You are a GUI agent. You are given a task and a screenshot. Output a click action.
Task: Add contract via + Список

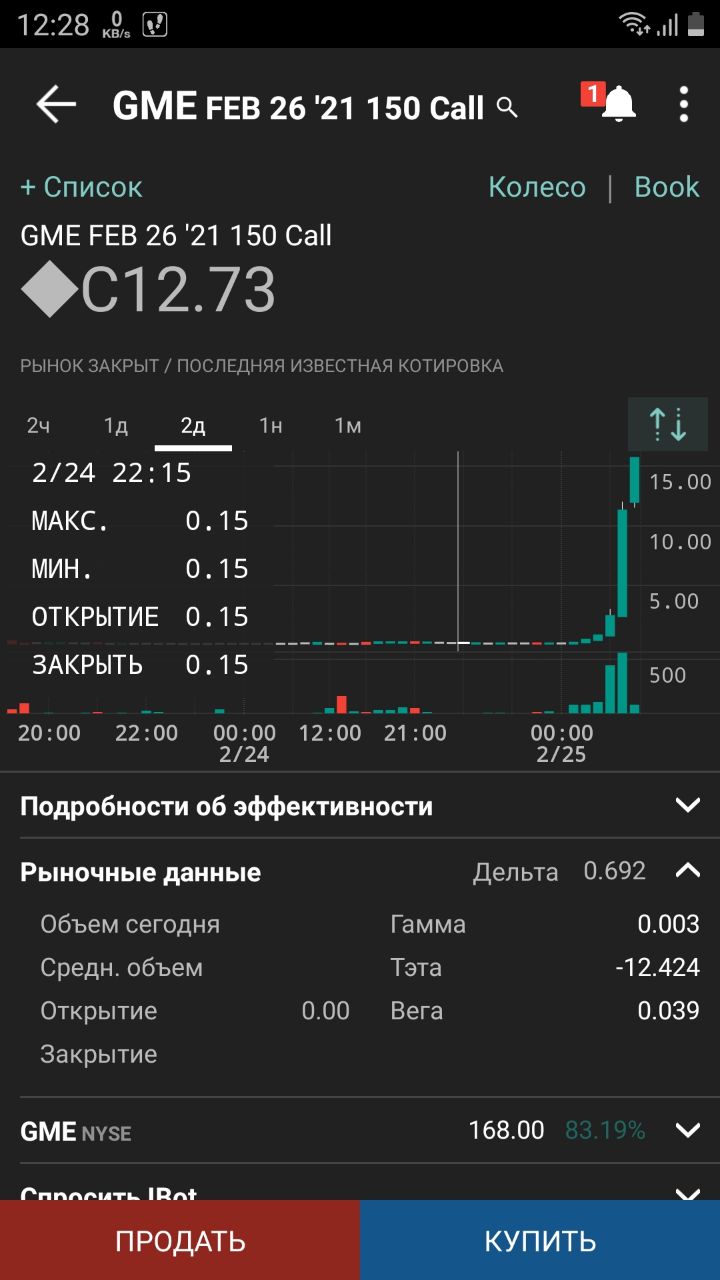pyautogui.click(x=81, y=187)
